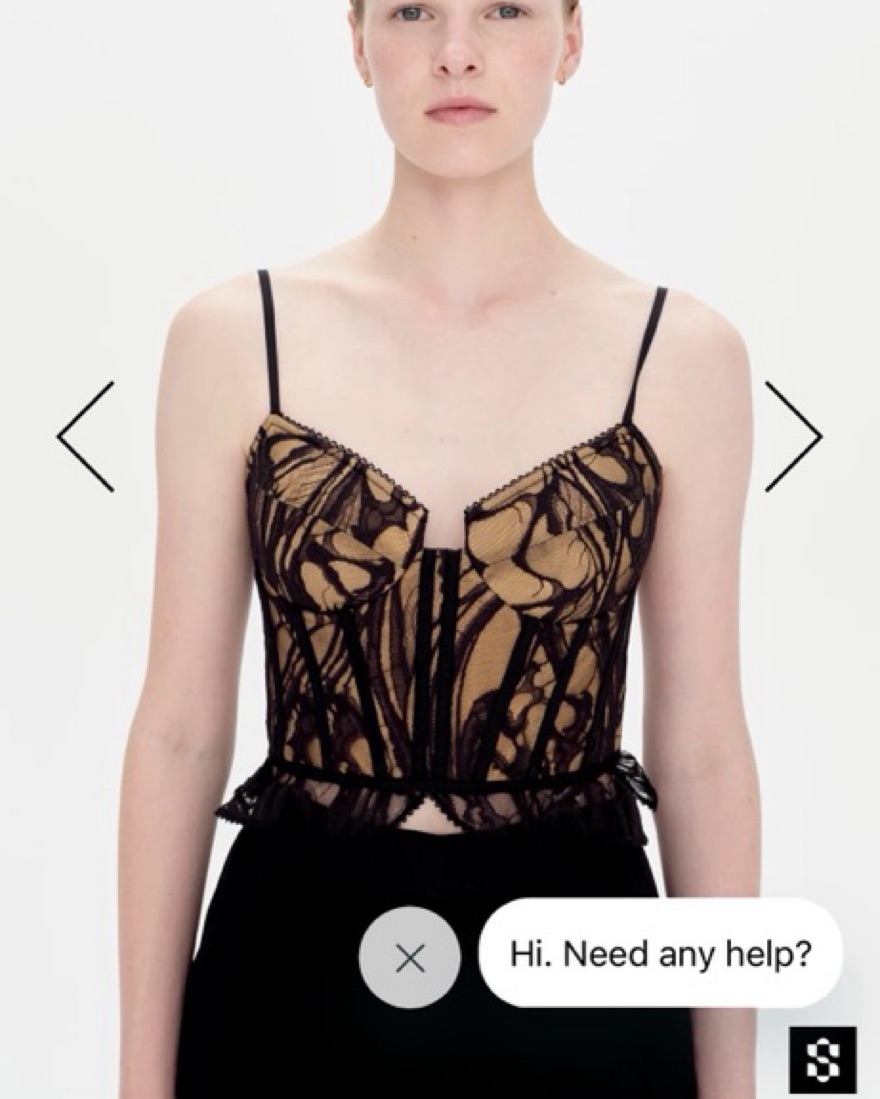Open the 'Hi. Need any help?' chat bubble

[x=660, y=953]
